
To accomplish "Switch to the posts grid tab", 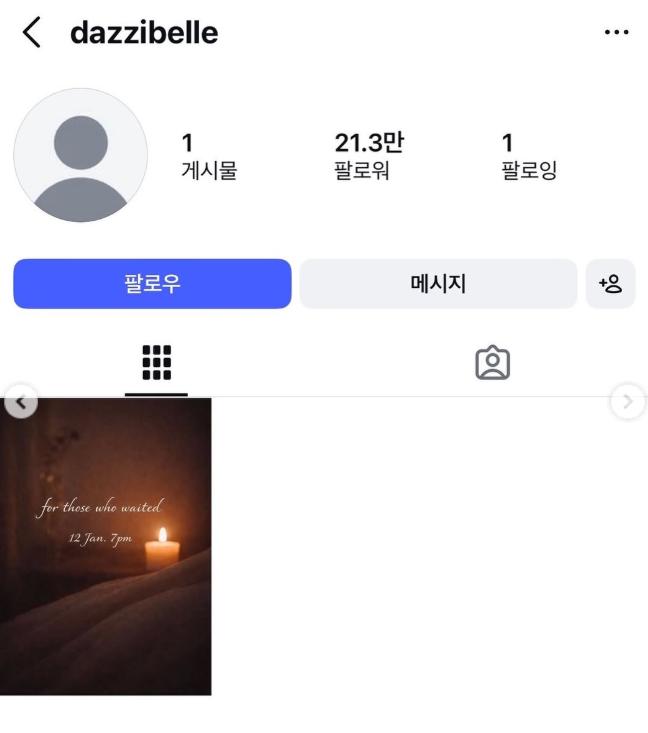I will click(x=156, y=362).
